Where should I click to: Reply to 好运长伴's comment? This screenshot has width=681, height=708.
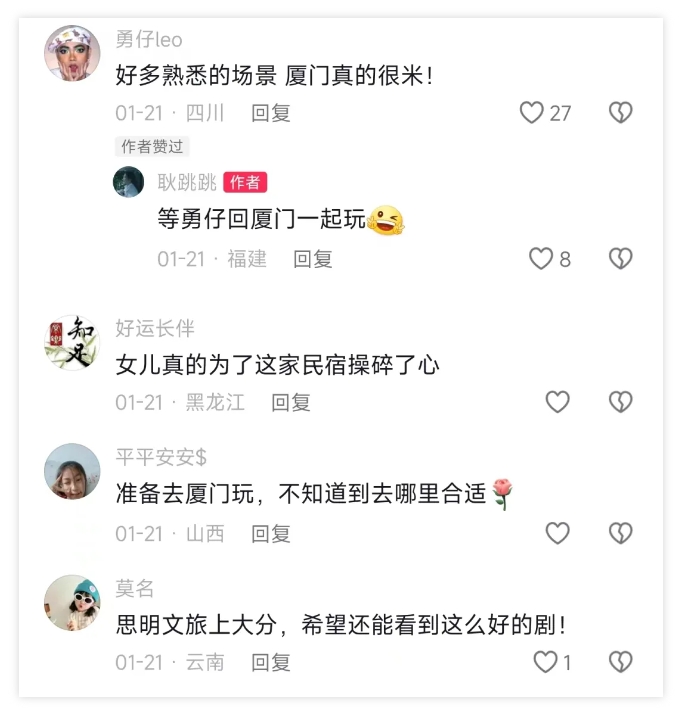291,402
